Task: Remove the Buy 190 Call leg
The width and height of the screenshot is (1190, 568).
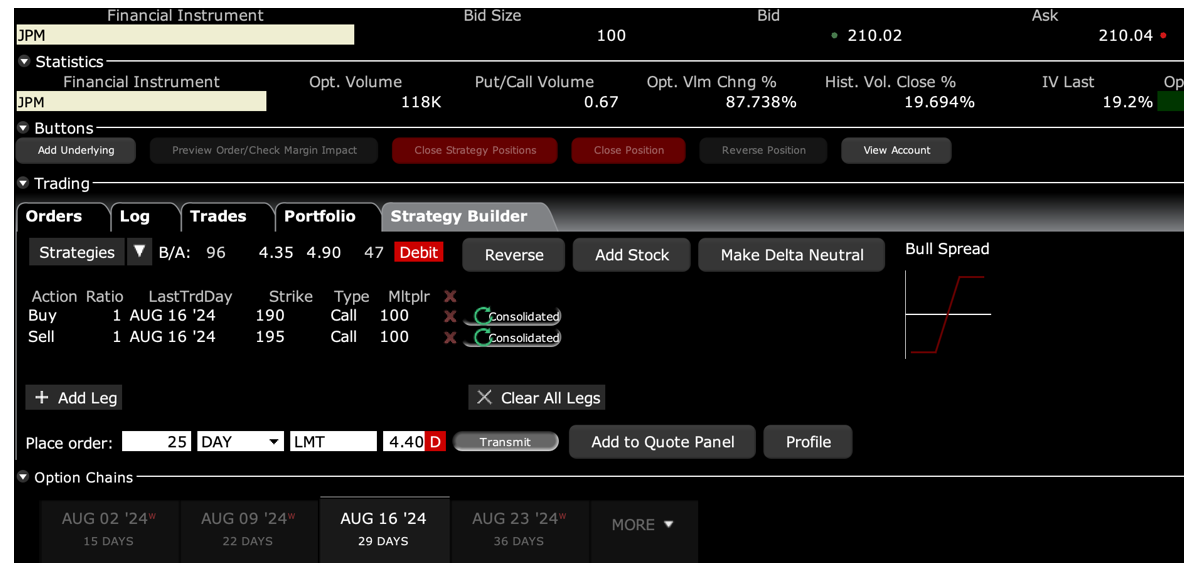Action: [x=450, y=316]
